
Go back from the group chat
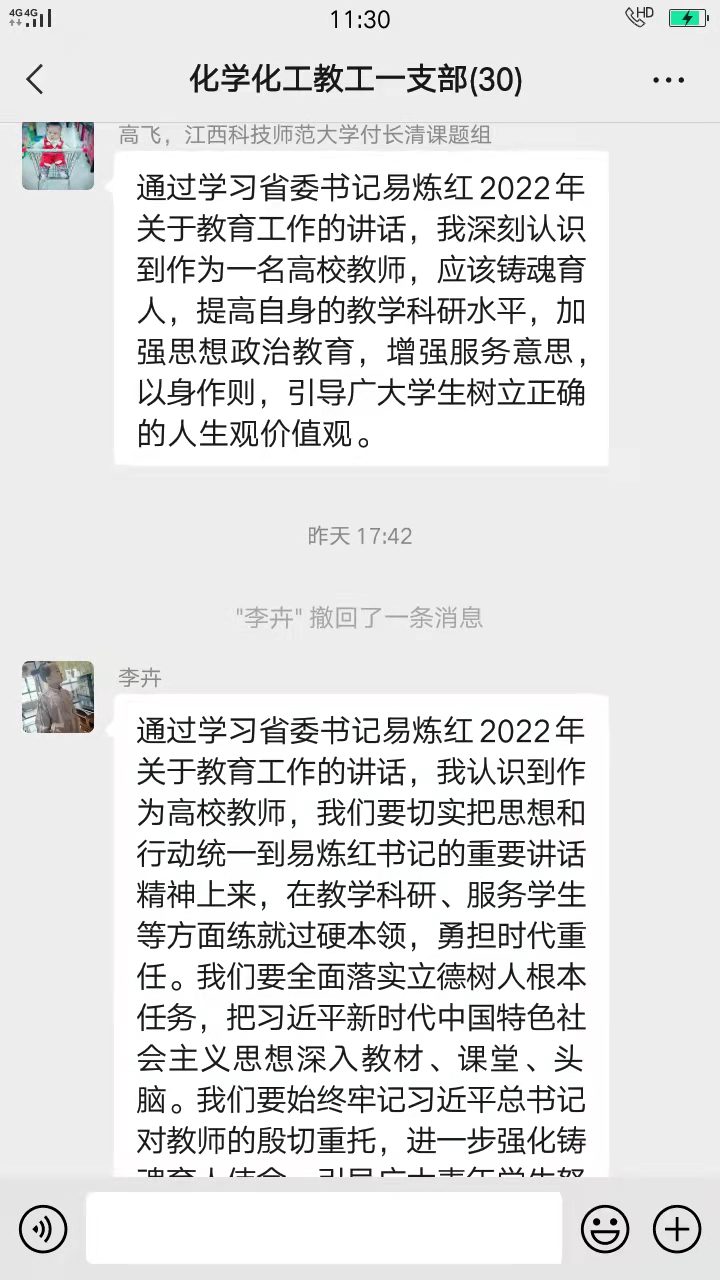(36, 79)
